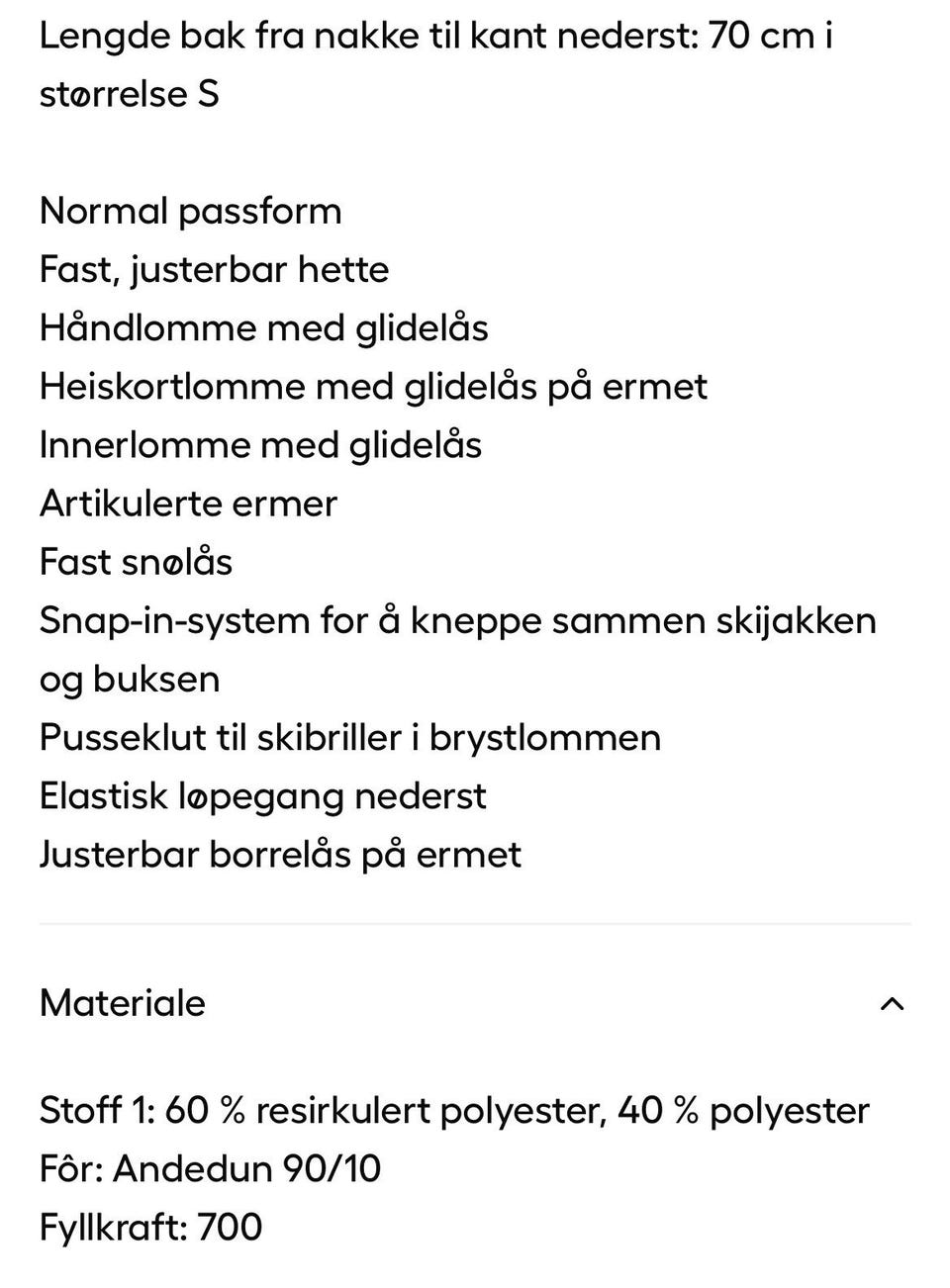The width and height of the screenshot is (950, 1288).
Task: Click the line 'Fast, justerbar hette'
Action: tap(214, 269)
